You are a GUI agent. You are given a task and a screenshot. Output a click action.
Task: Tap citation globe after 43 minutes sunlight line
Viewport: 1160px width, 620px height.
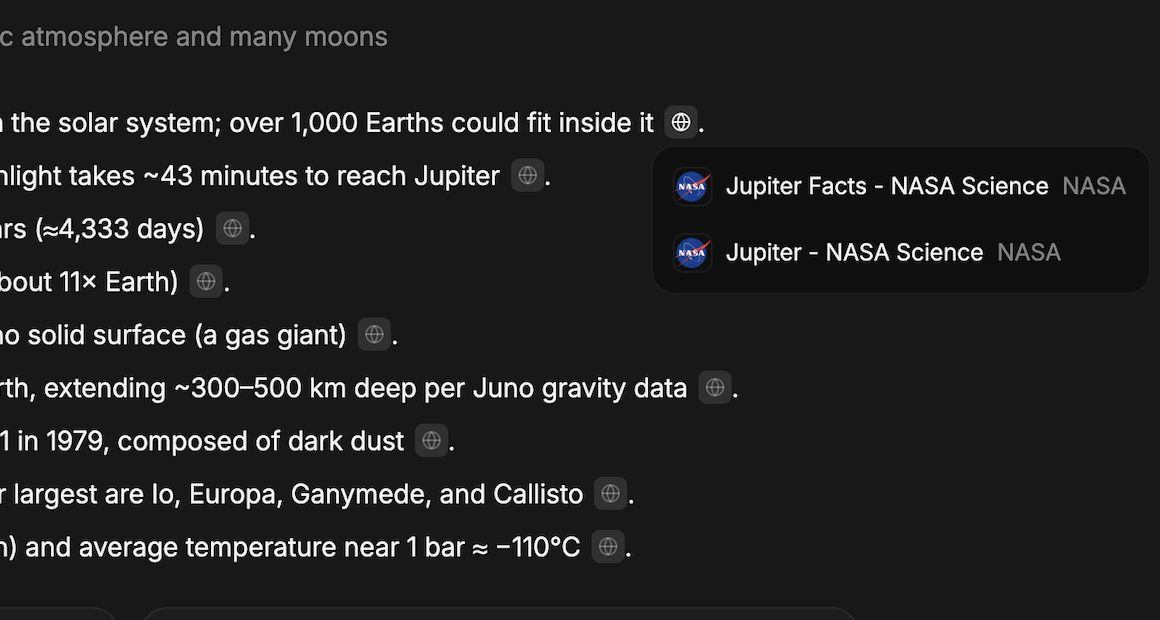pyautogui.click(x=527, y=176)
